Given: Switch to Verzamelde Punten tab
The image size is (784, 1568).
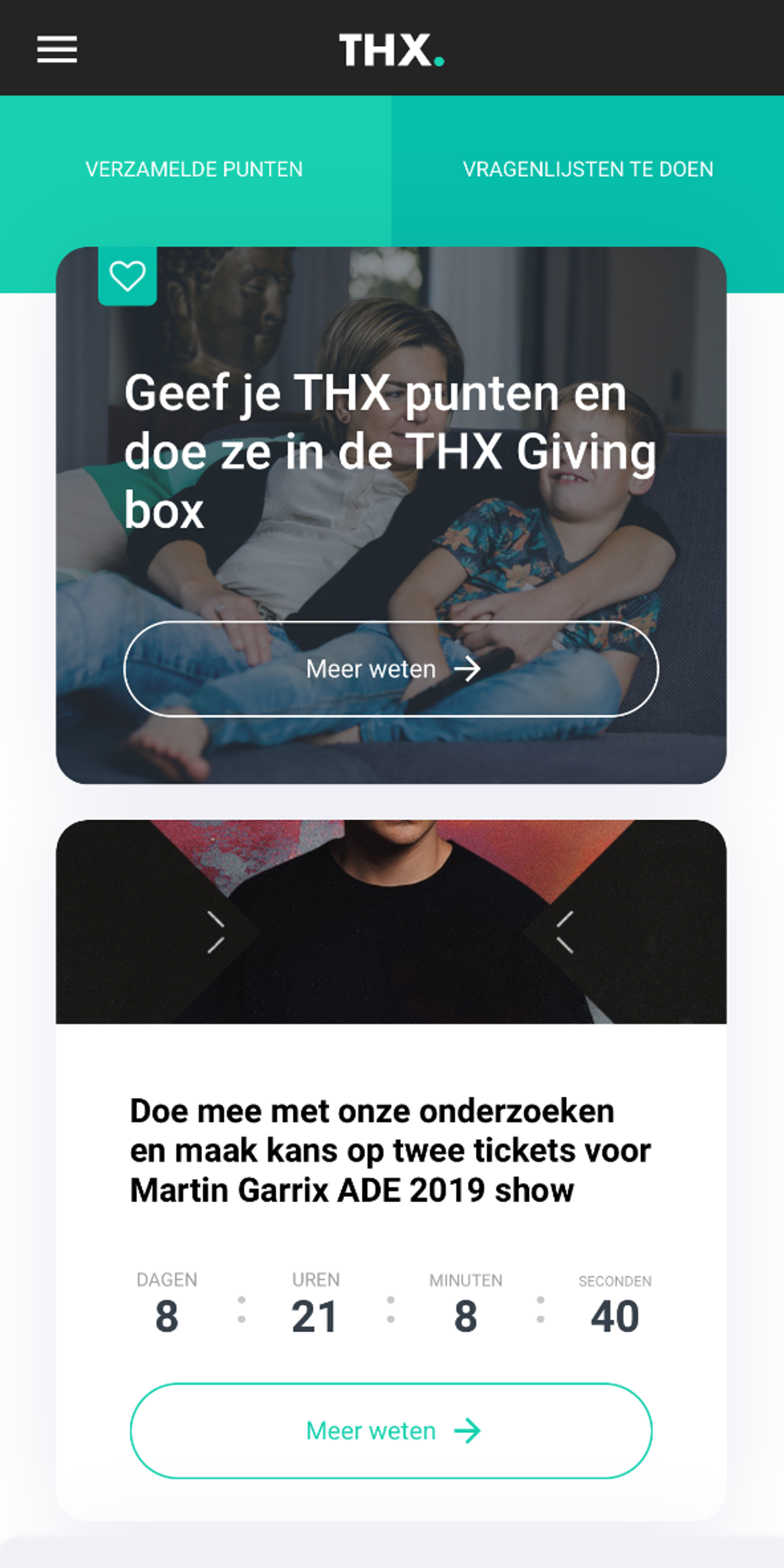Looking at the screenshot, I should pos(194,169).
